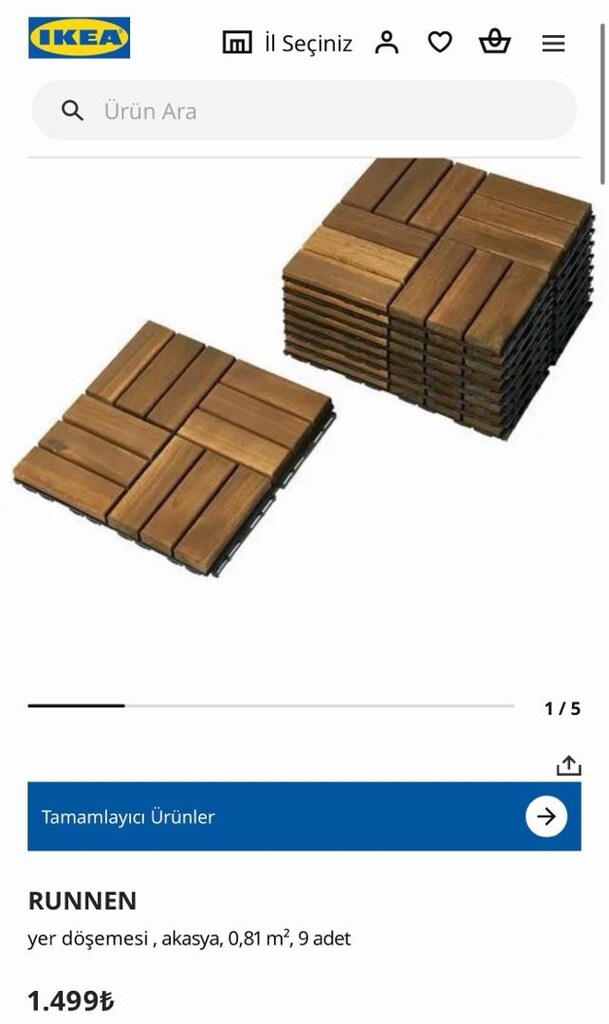
Task: Share this product
Action: [569, 765]
